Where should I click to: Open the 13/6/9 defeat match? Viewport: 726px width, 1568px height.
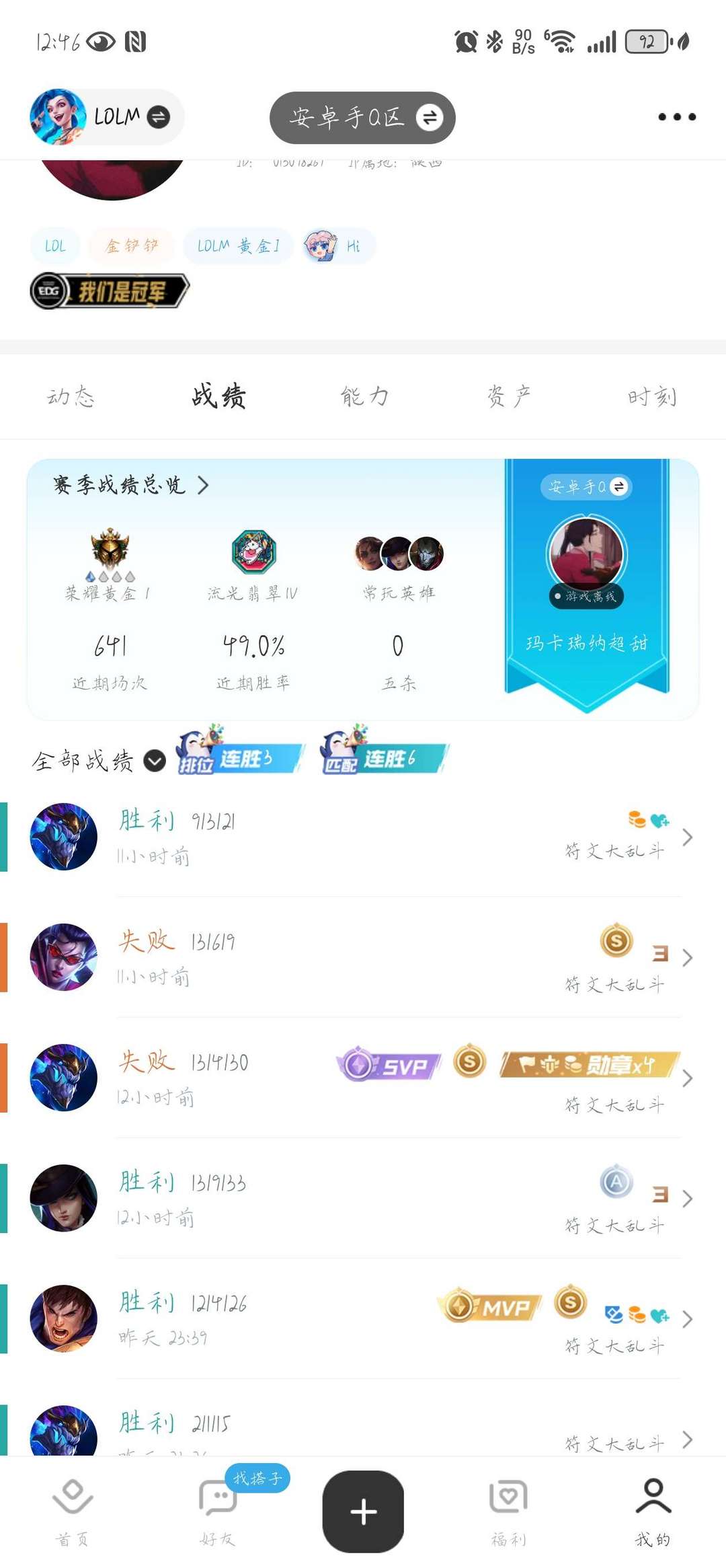pyautogui.click(x=363, y=957)
